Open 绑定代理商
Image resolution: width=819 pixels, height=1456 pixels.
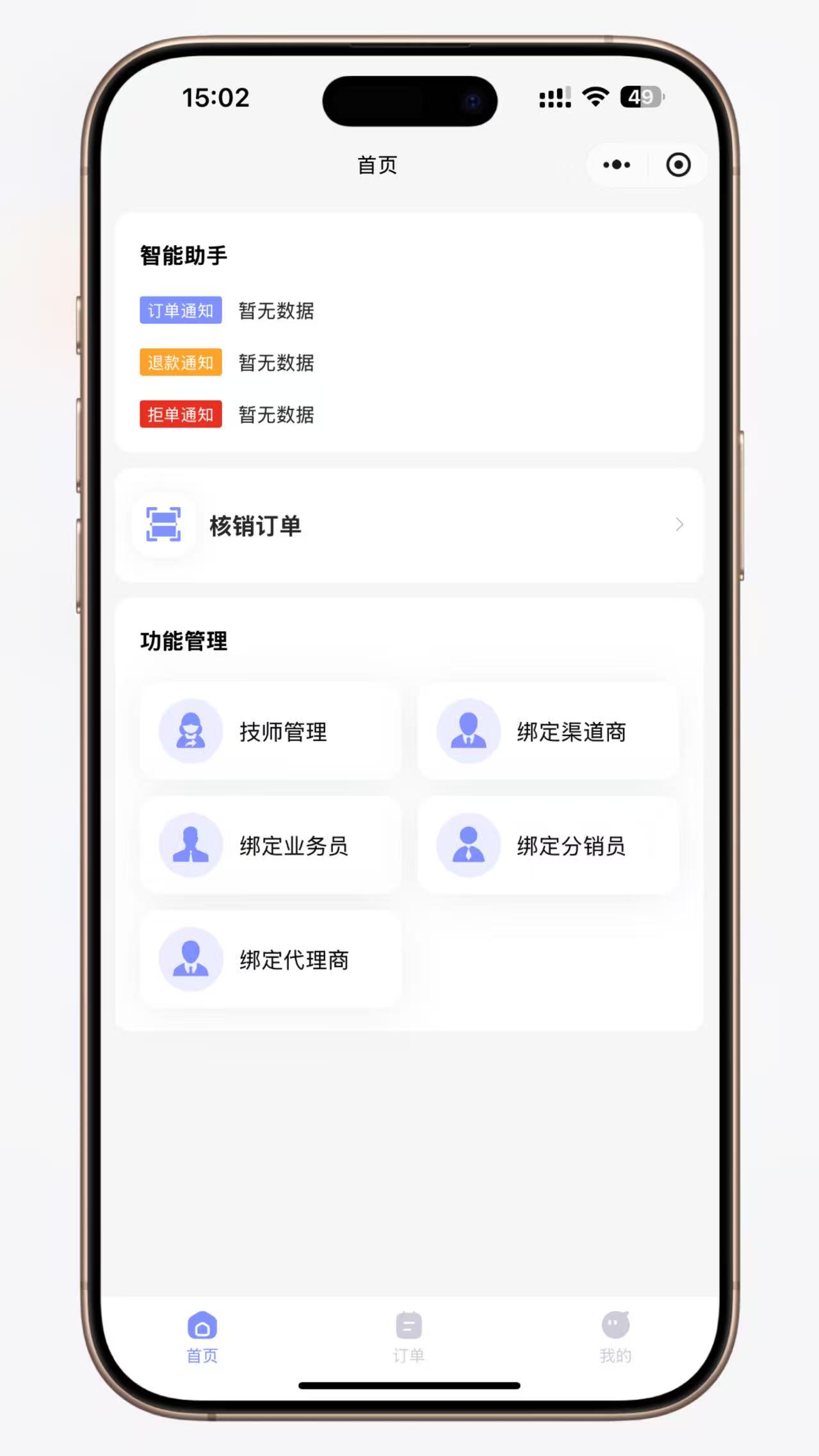click(x=270, y=959)
